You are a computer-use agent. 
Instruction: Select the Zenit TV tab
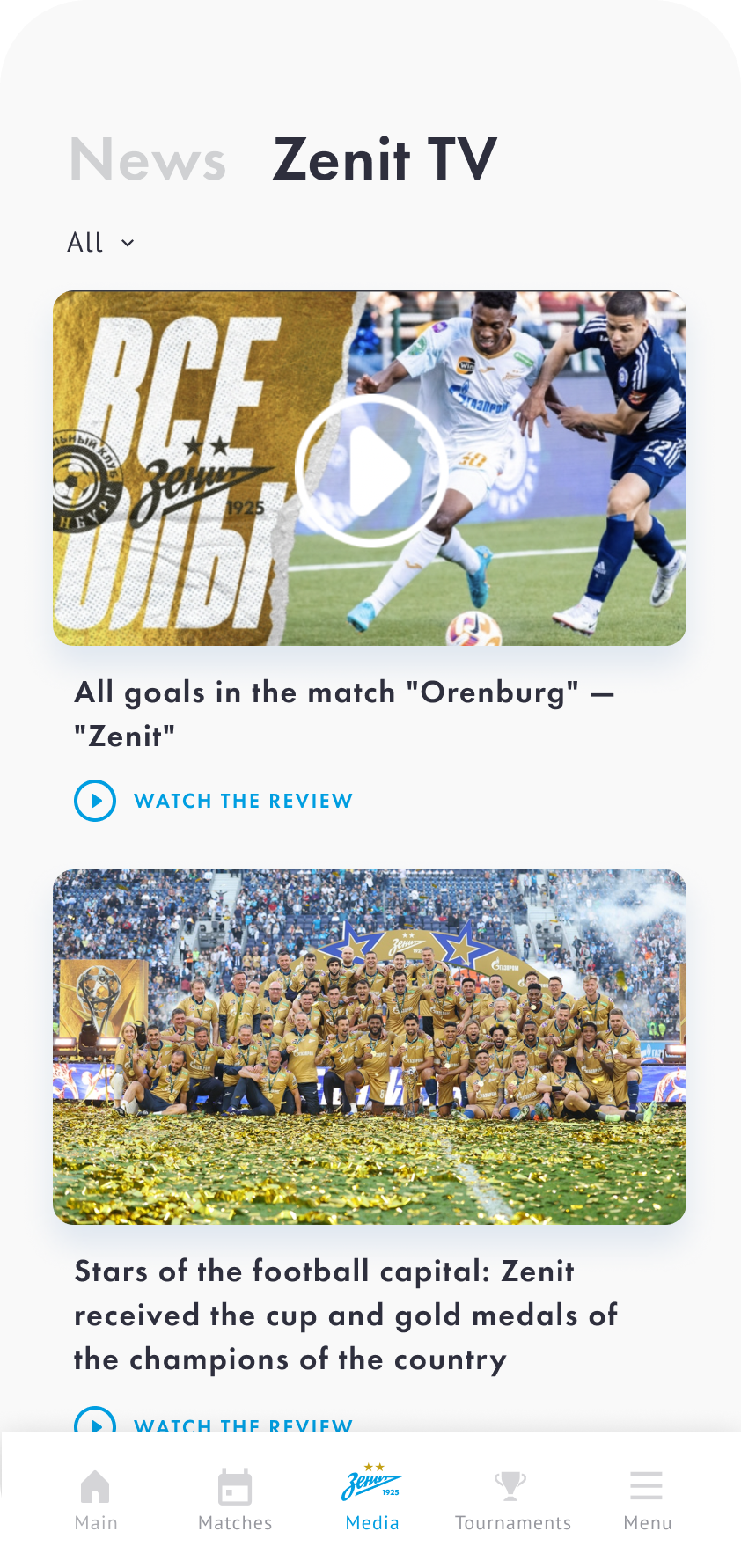[x=385, y=160]
